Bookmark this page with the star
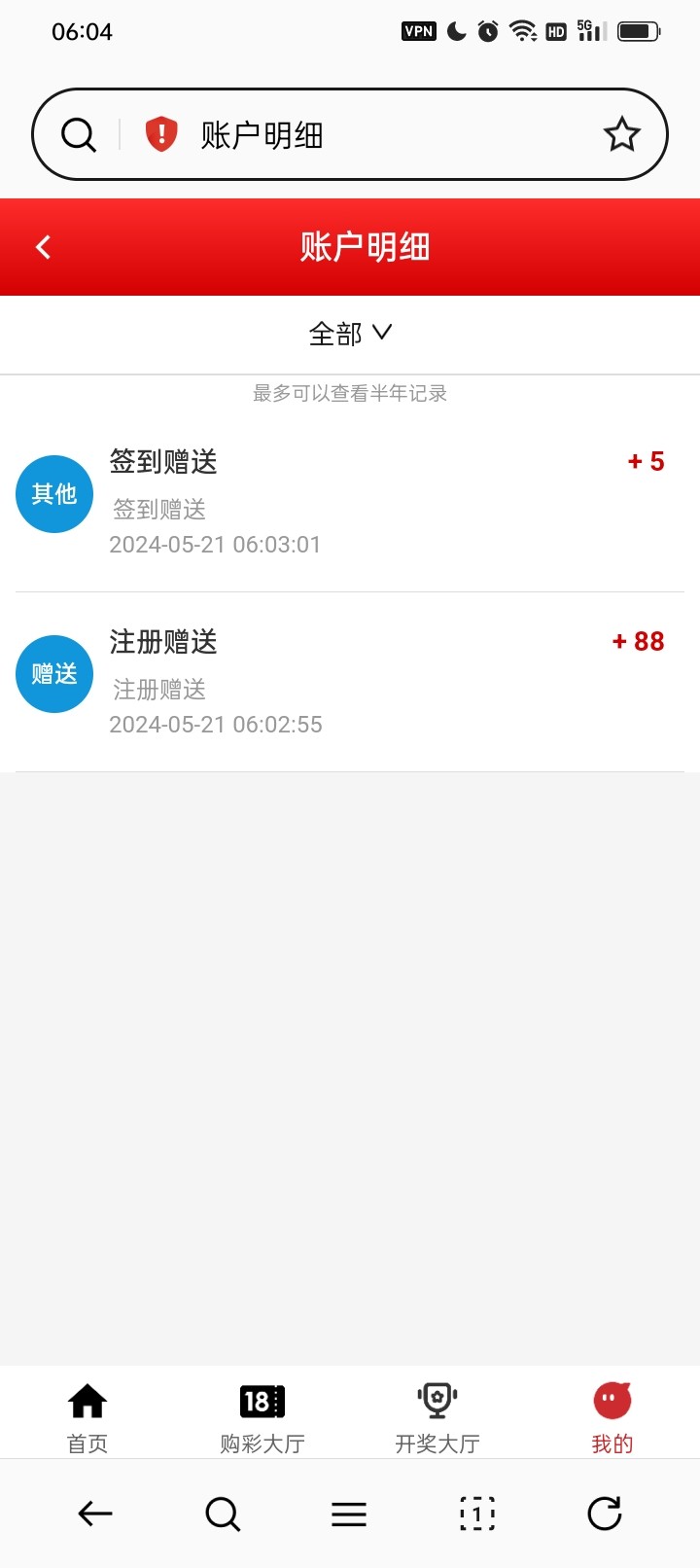Image resolution: width=700 pixels, height=1568 pixels. point(621,134)
